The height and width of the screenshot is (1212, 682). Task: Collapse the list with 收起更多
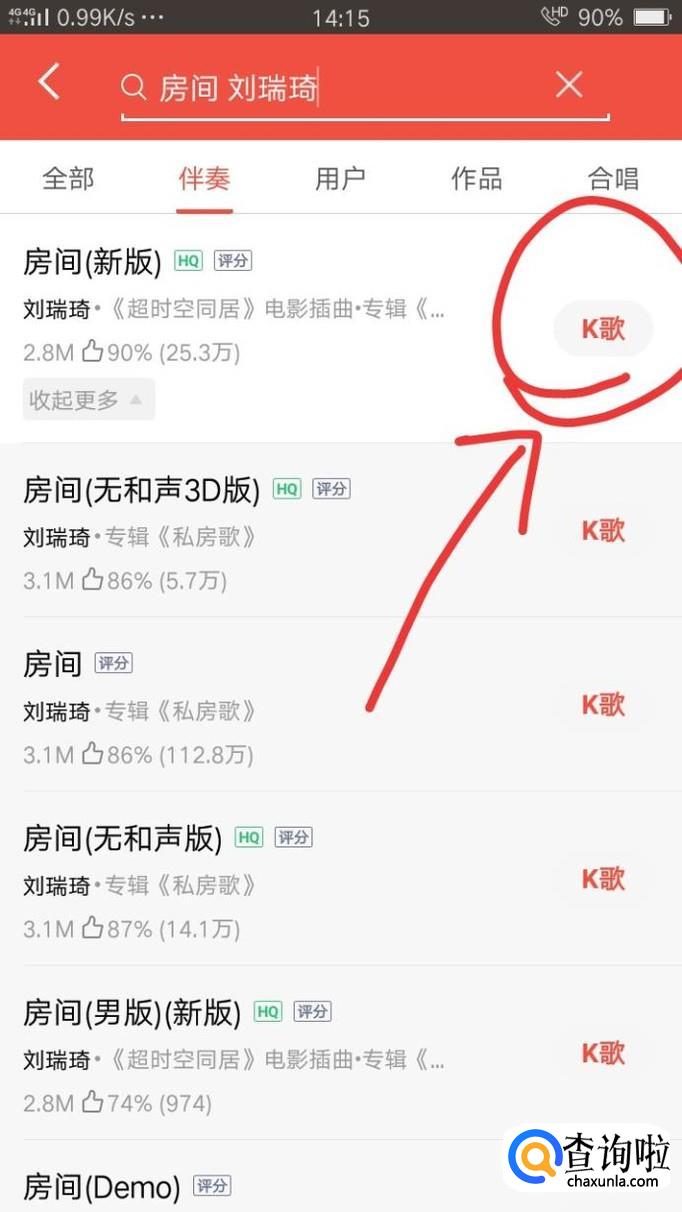point(88,400)
